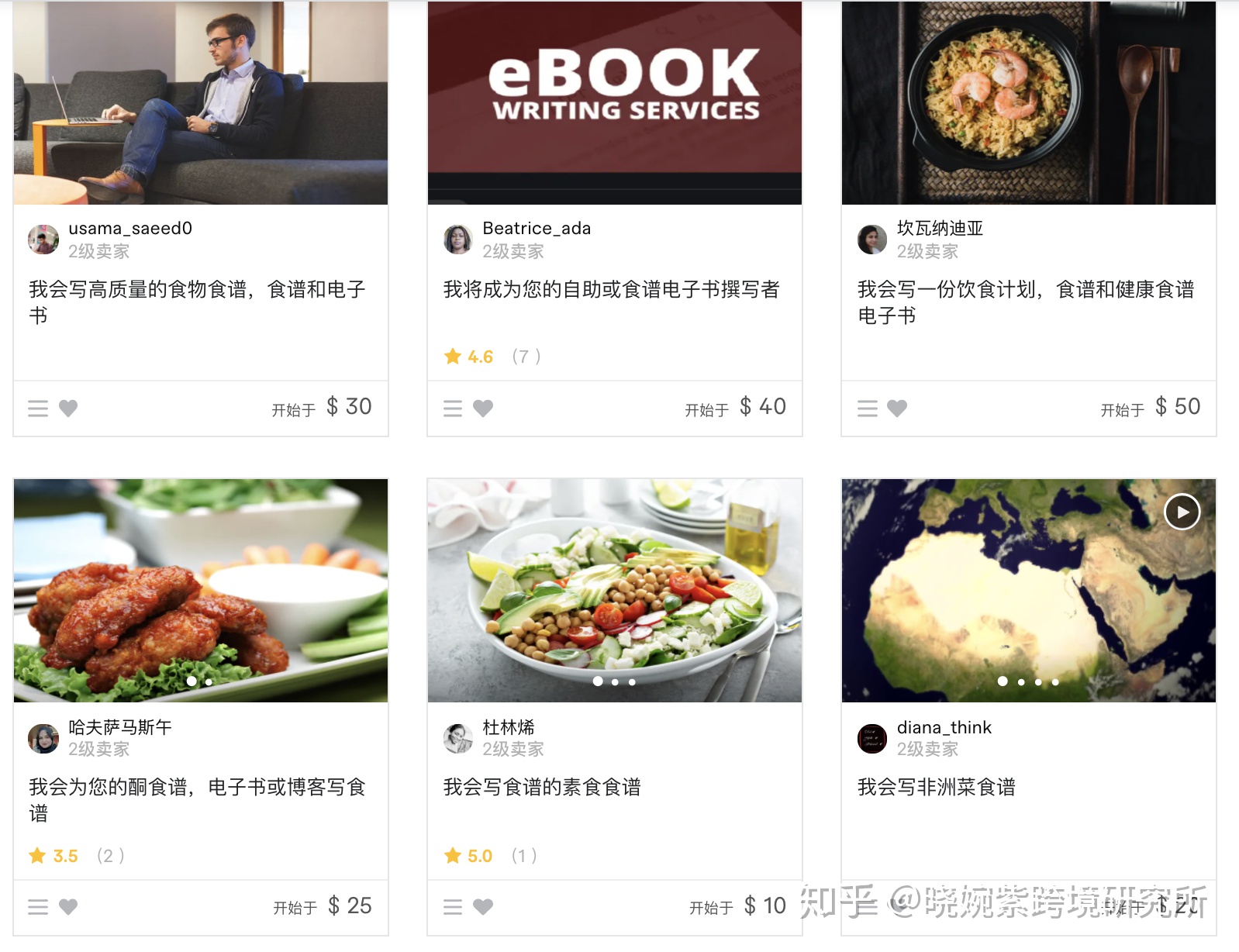Open usama_saeed0's food recipe gig card
1239x952 pixels.
(x=200, y=103)
